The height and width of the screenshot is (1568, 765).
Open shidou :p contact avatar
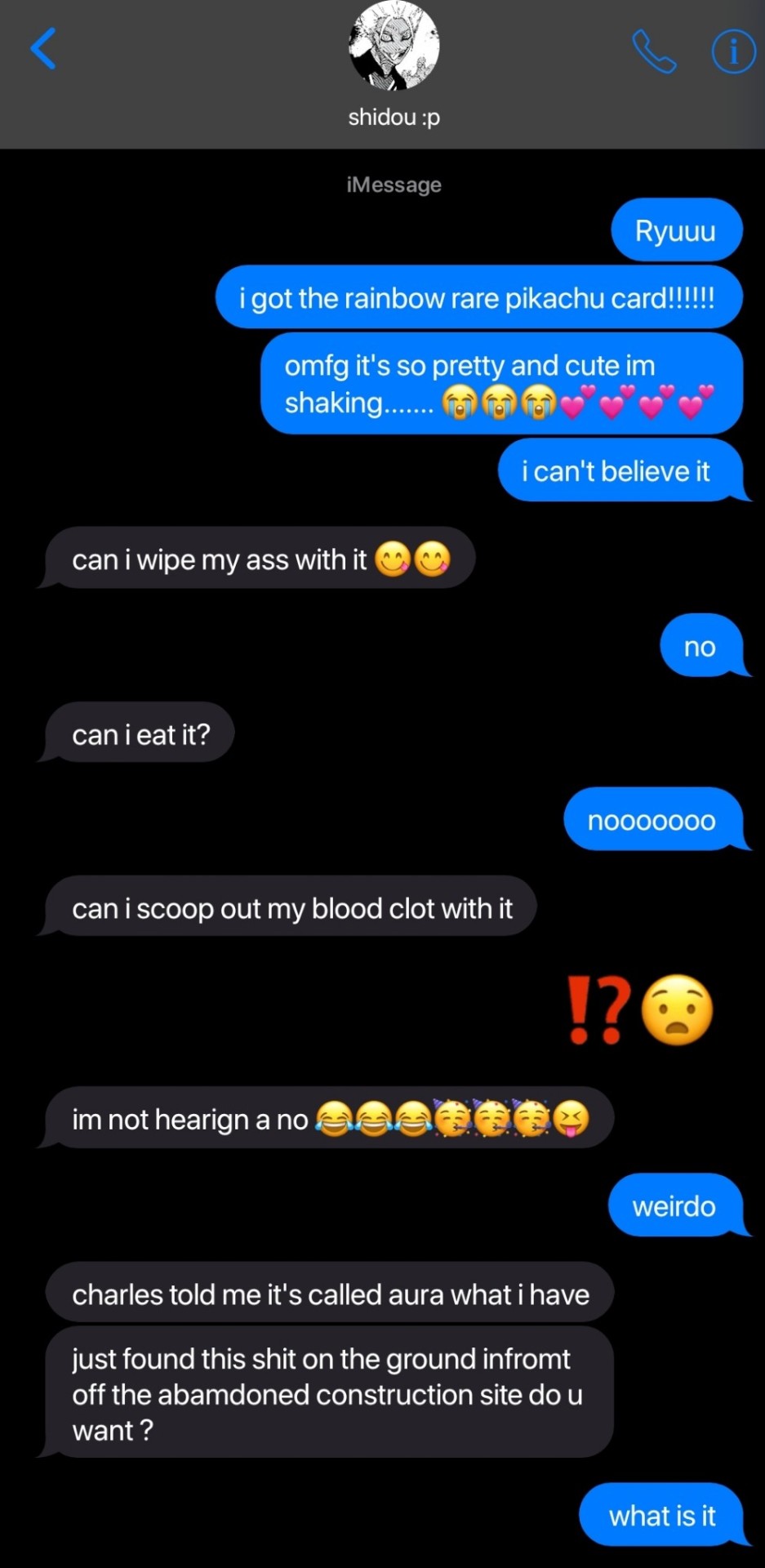pos(394,46)
